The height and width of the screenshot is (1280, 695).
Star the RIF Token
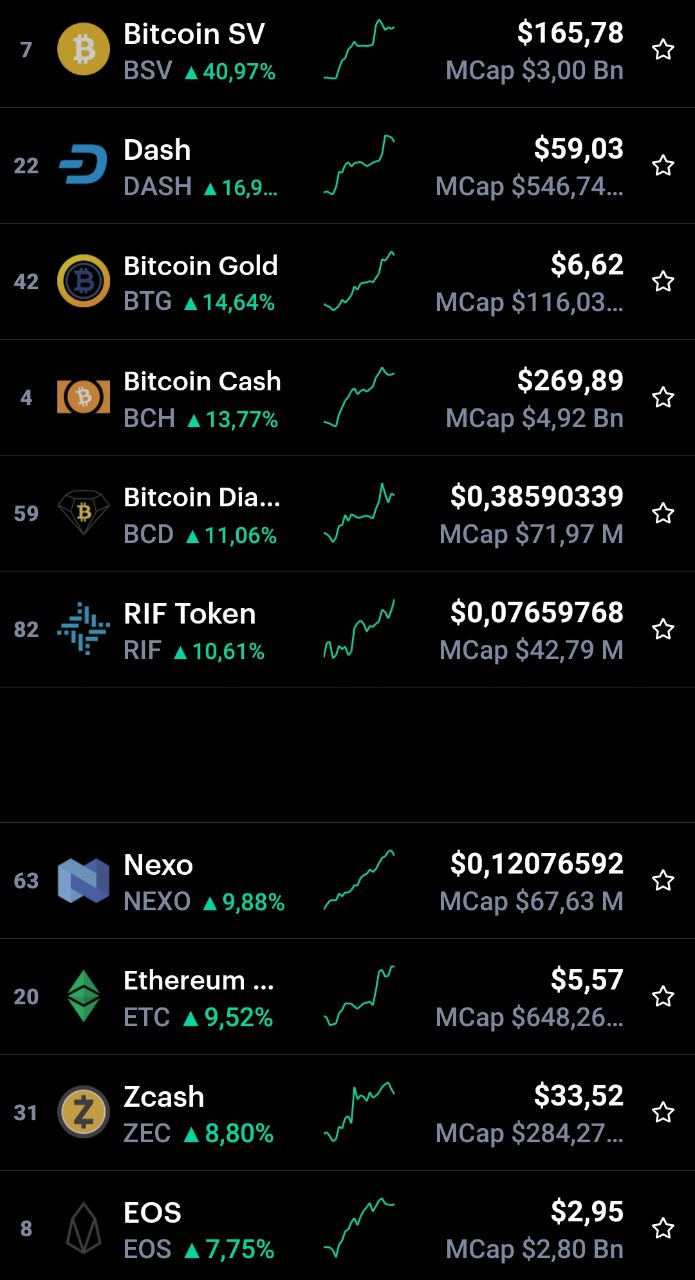663,630
